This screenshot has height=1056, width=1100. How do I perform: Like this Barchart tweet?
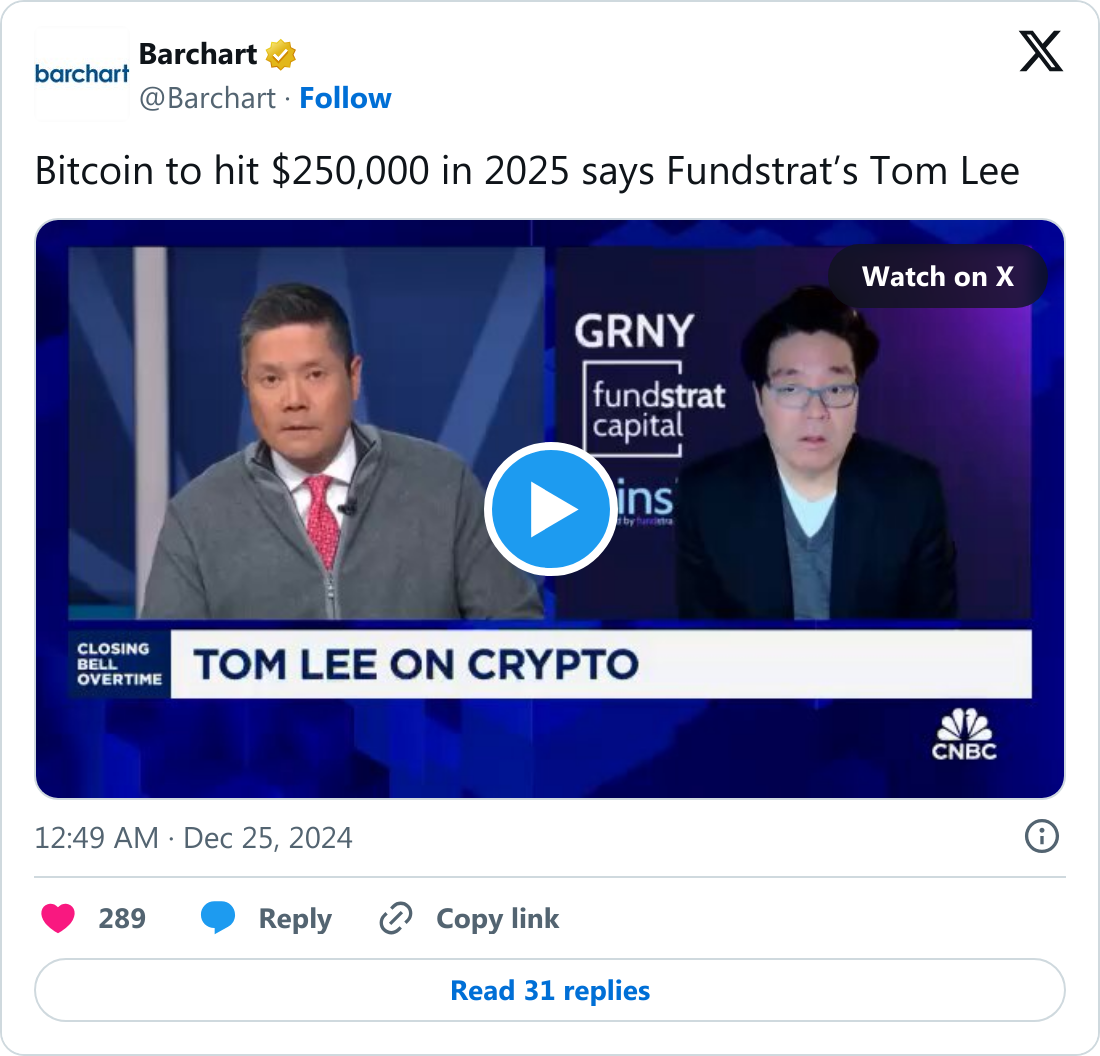(x=58, y=918)
